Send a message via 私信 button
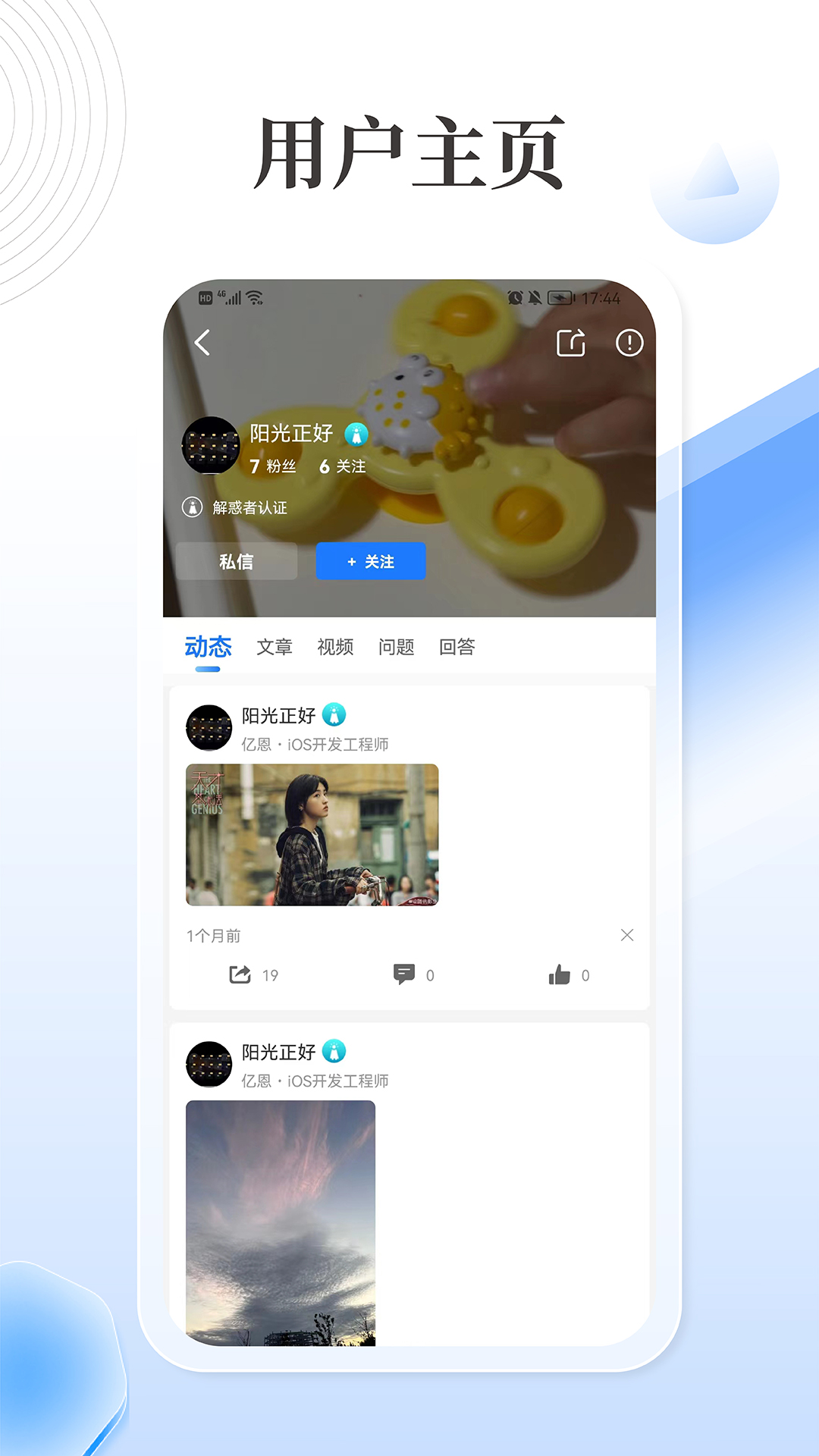The image size is (819, 1456). tap(237, 561)
